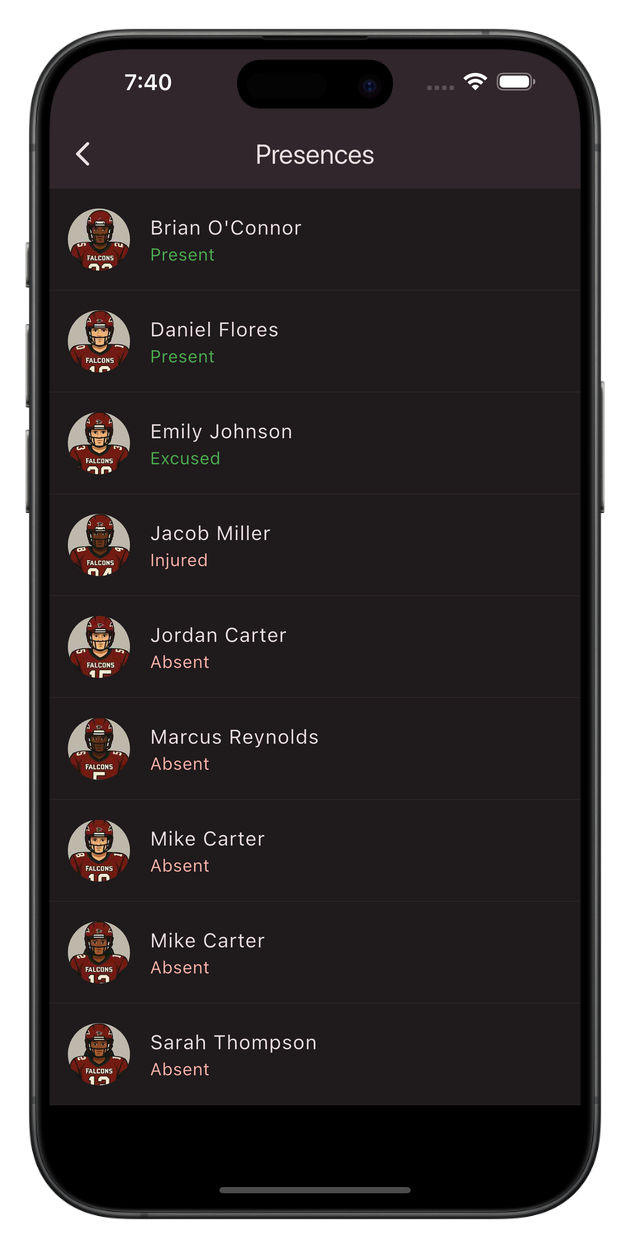Image resolution: width=630 pixels, height=1248 pixels.
Task: Go back from the Presences screen
Action: [x=83, y=154]
